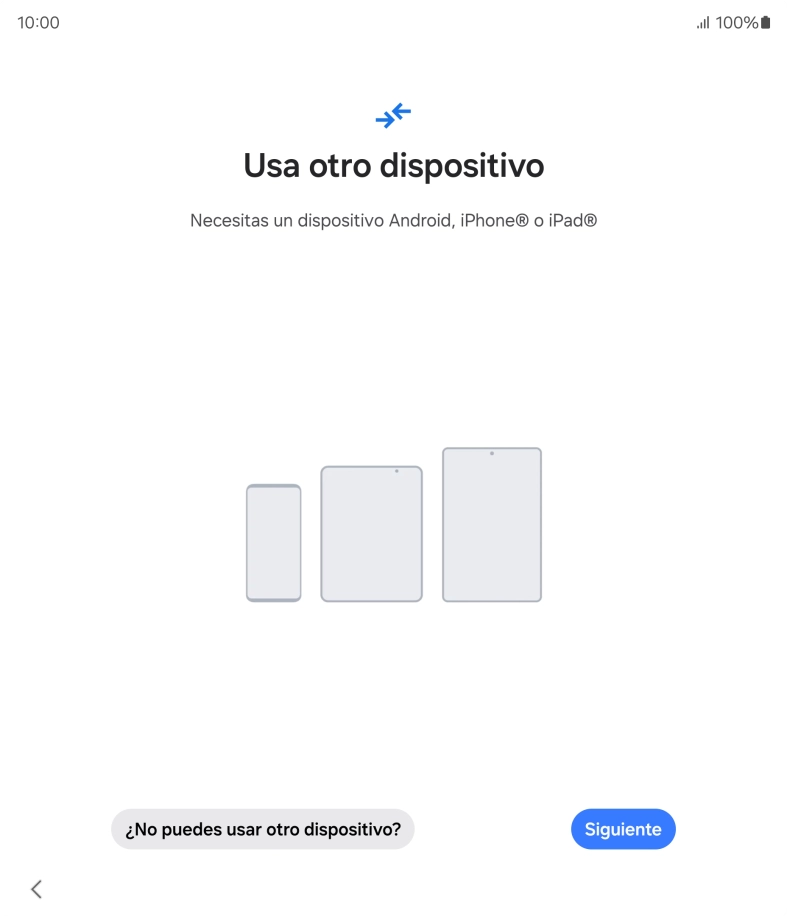
Task: Tap the Siguiente button
Action: [x=623, y=829]
